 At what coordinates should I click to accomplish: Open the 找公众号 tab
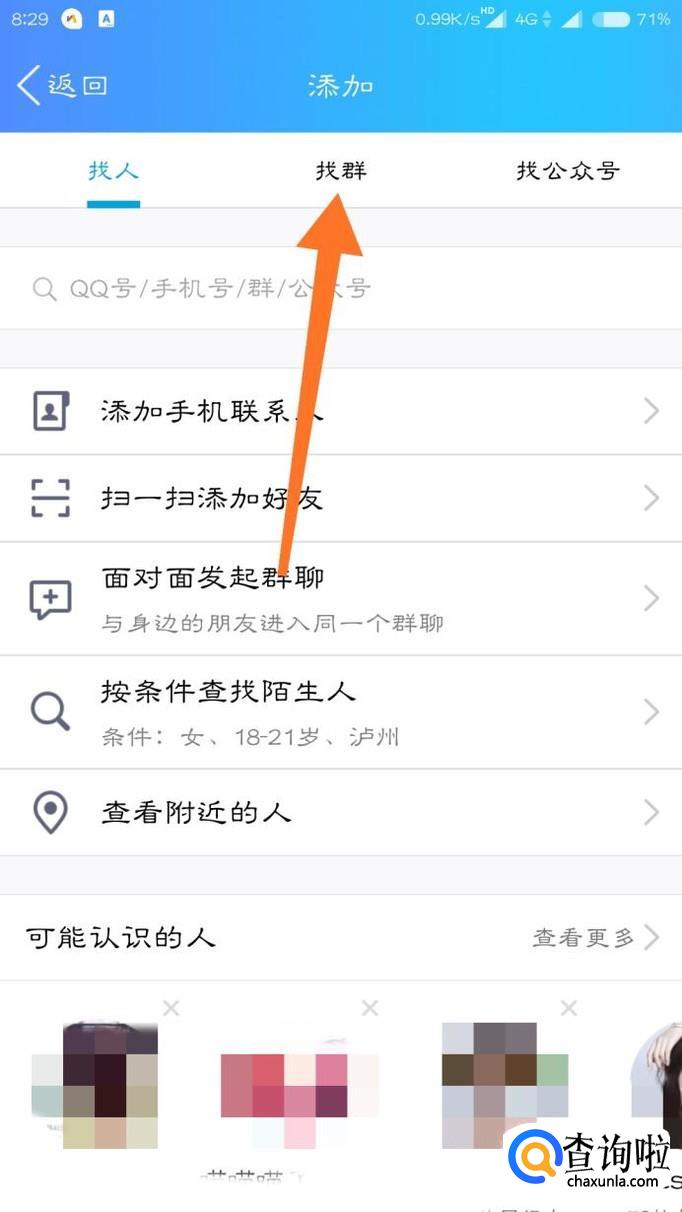[x=567, y=170]
